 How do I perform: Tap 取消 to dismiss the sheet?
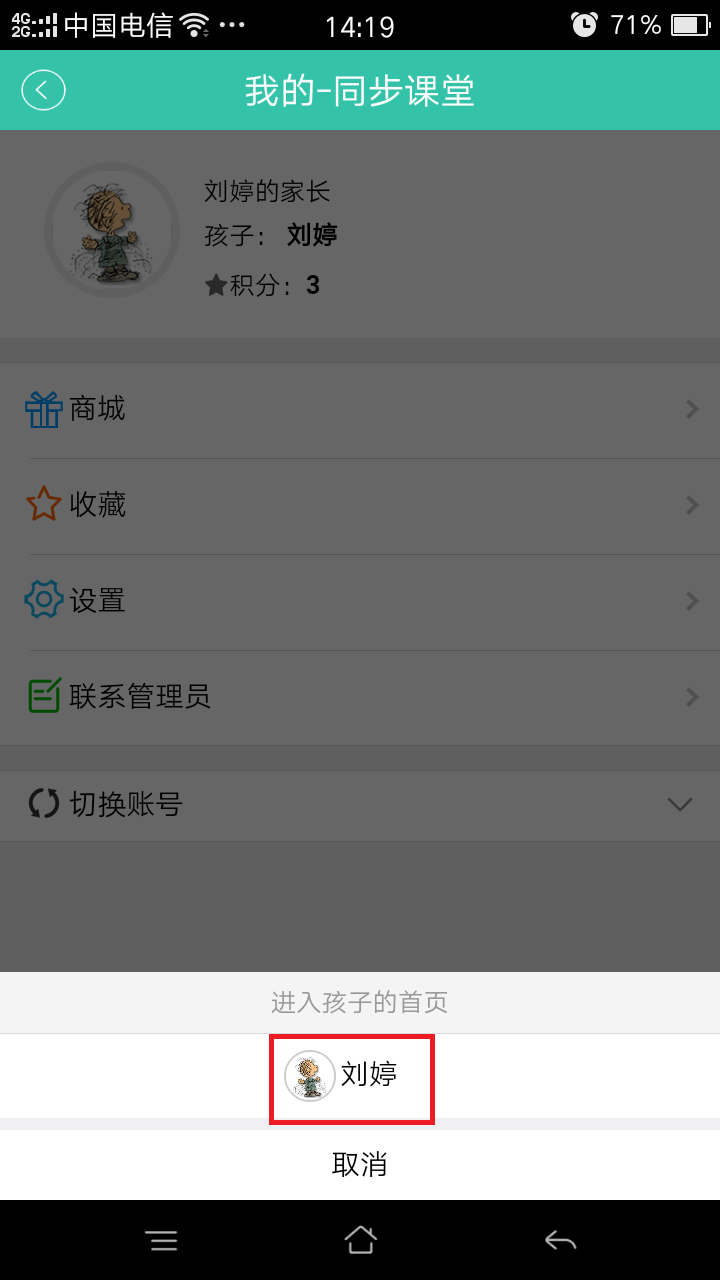pos(360,1165)
